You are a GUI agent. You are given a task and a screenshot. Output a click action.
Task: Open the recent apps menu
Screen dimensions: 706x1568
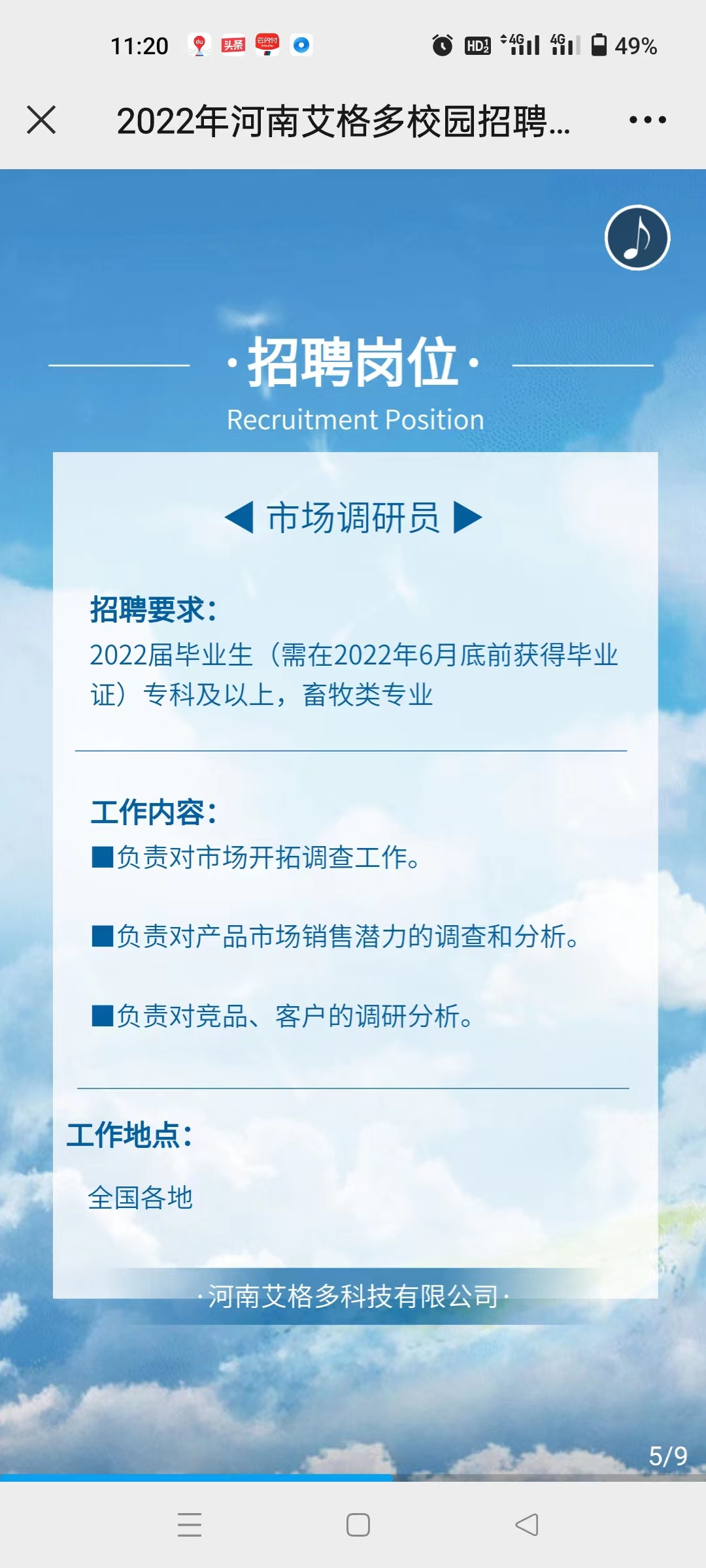pyautogui.click(x=190, y=1525)
